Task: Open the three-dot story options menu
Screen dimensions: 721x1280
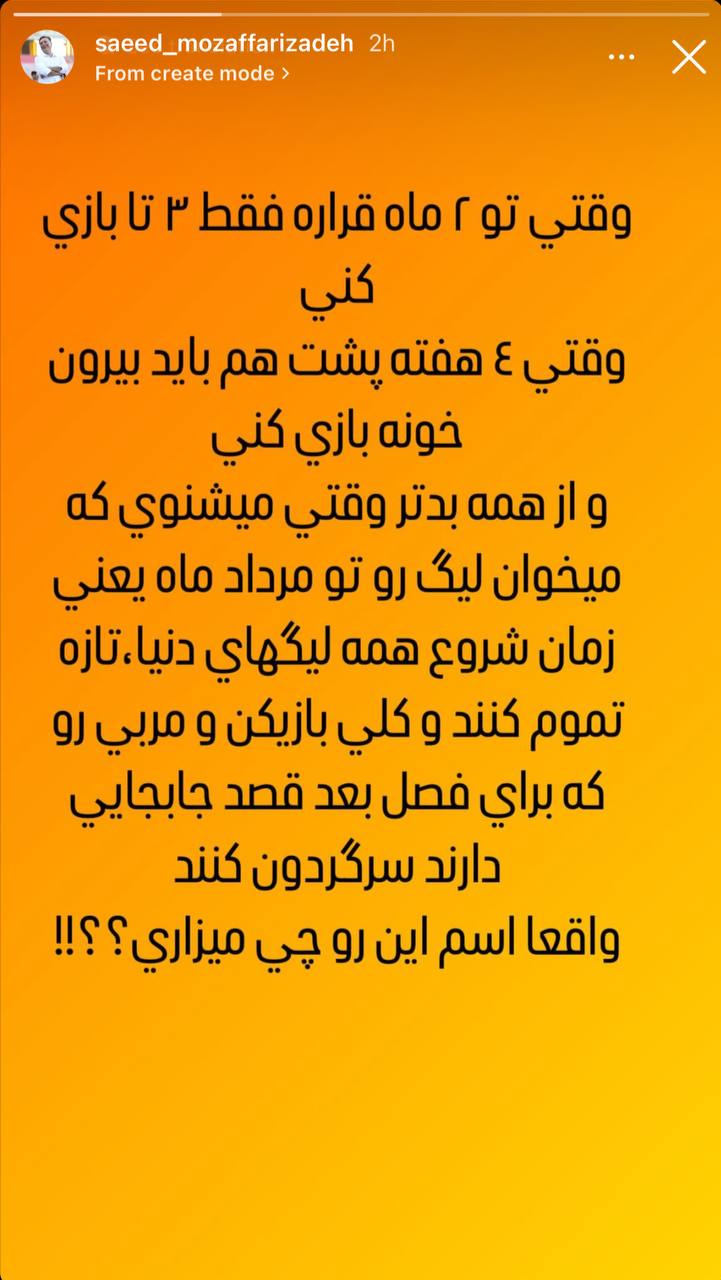Action: coord(623,58)
